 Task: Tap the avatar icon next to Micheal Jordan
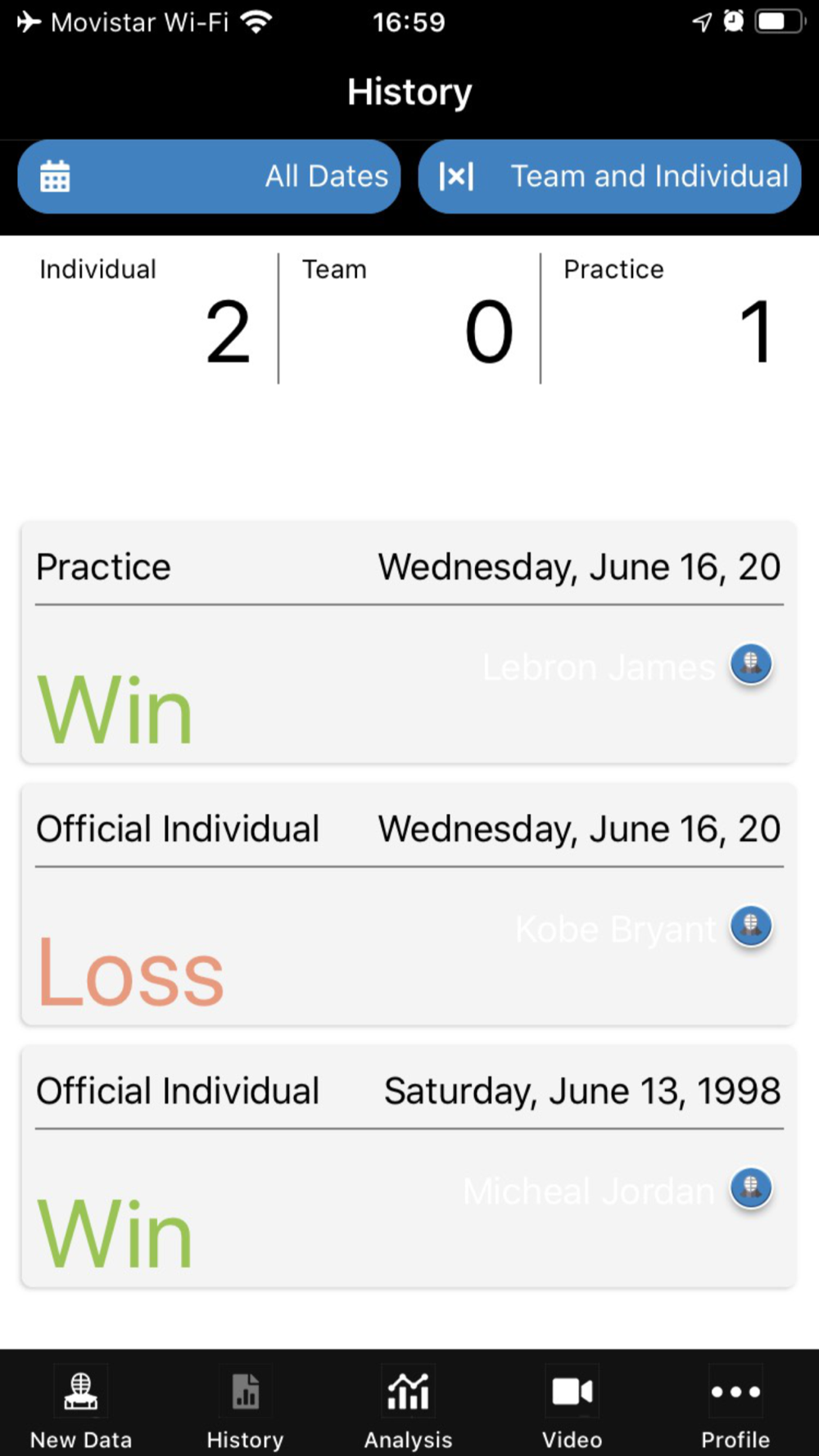751,1188
